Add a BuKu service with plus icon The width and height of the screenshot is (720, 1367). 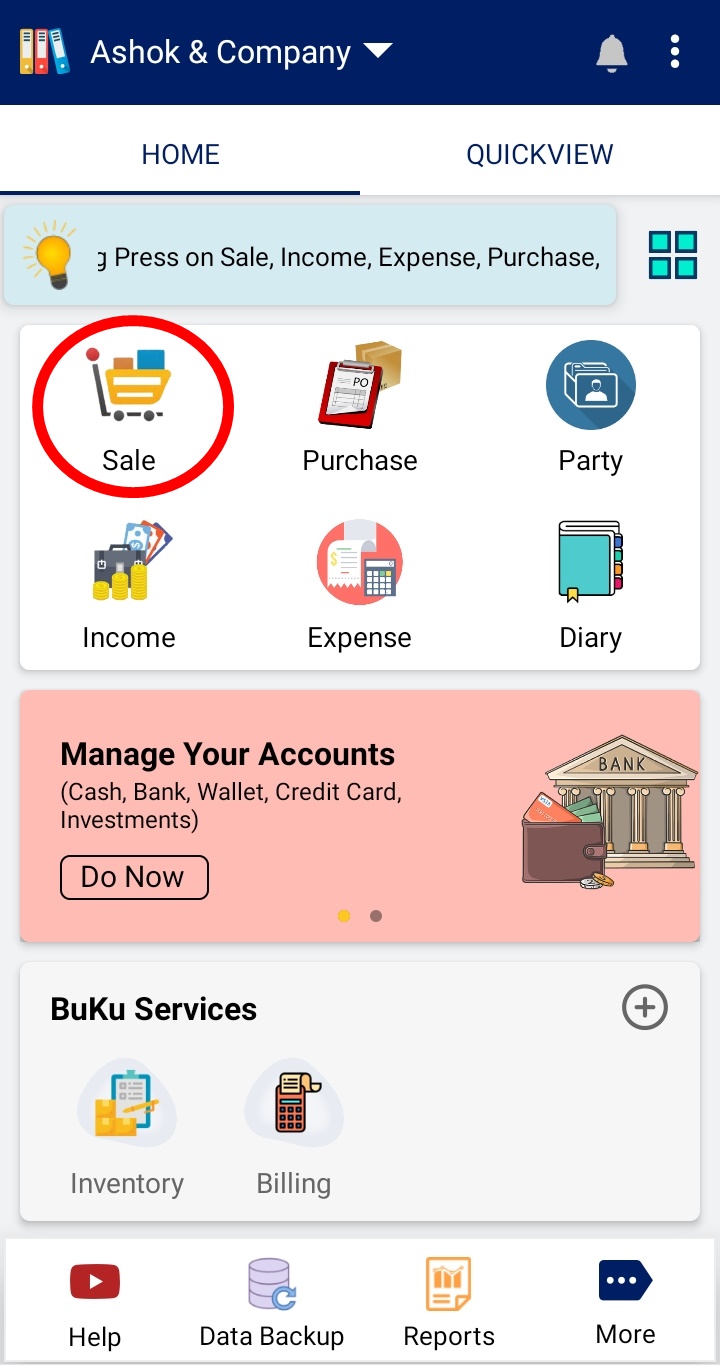click(644, 1007)
